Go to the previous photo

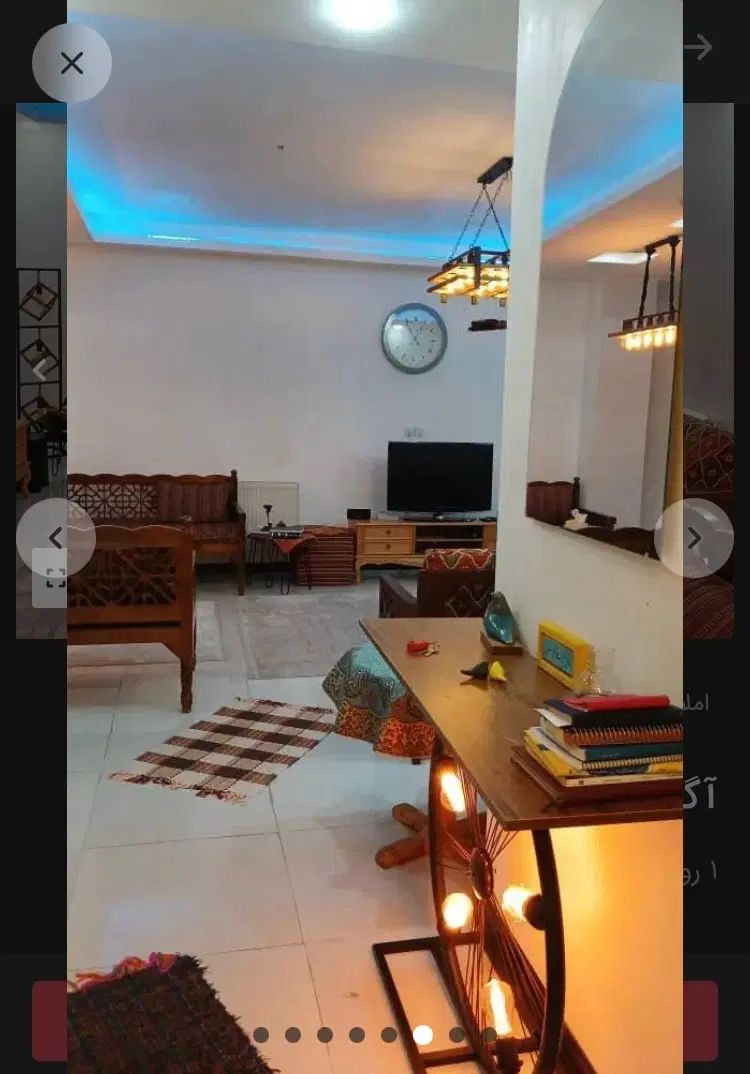coord(56,538)
